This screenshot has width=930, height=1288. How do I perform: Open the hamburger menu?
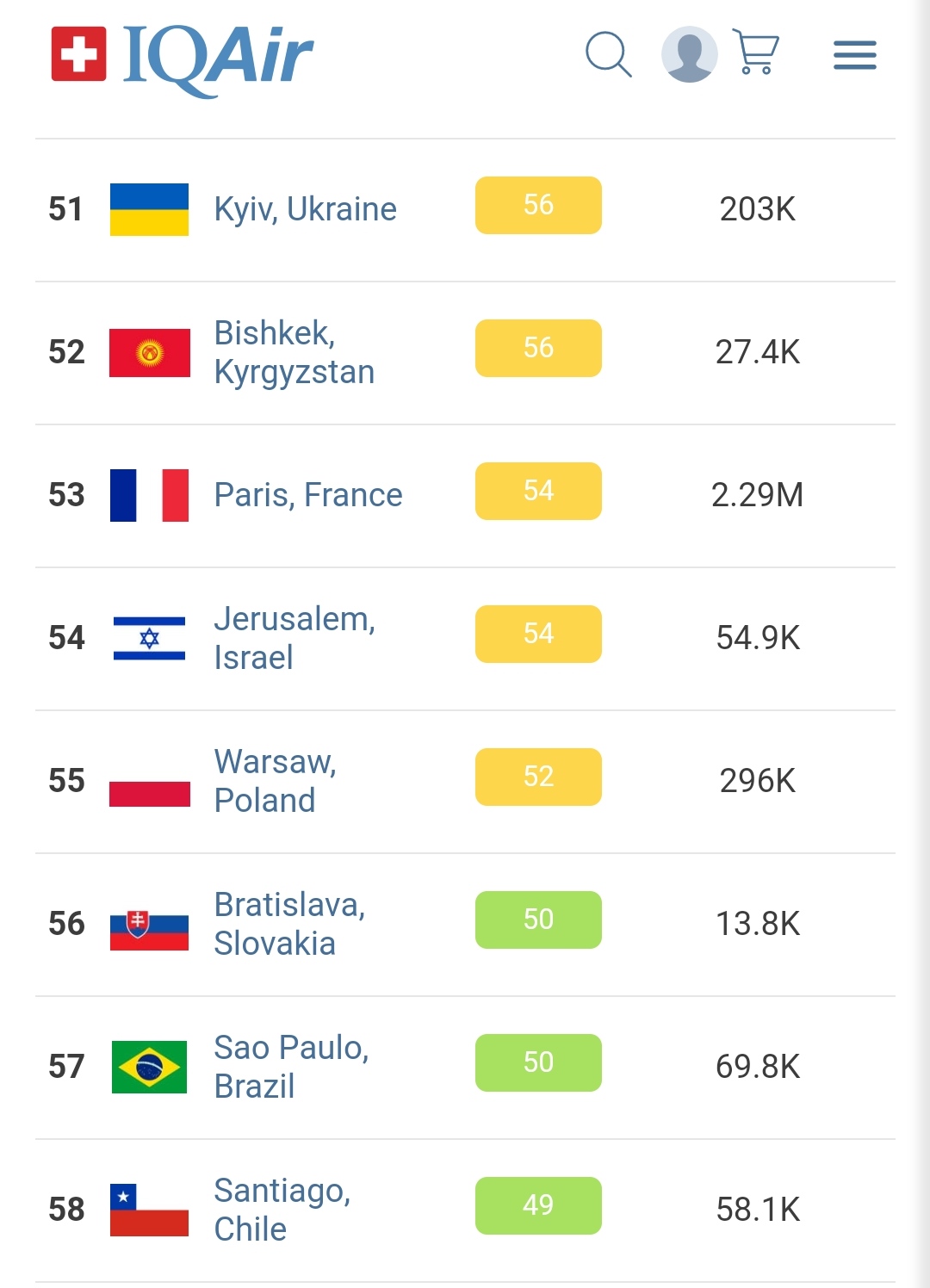(854, 55)
